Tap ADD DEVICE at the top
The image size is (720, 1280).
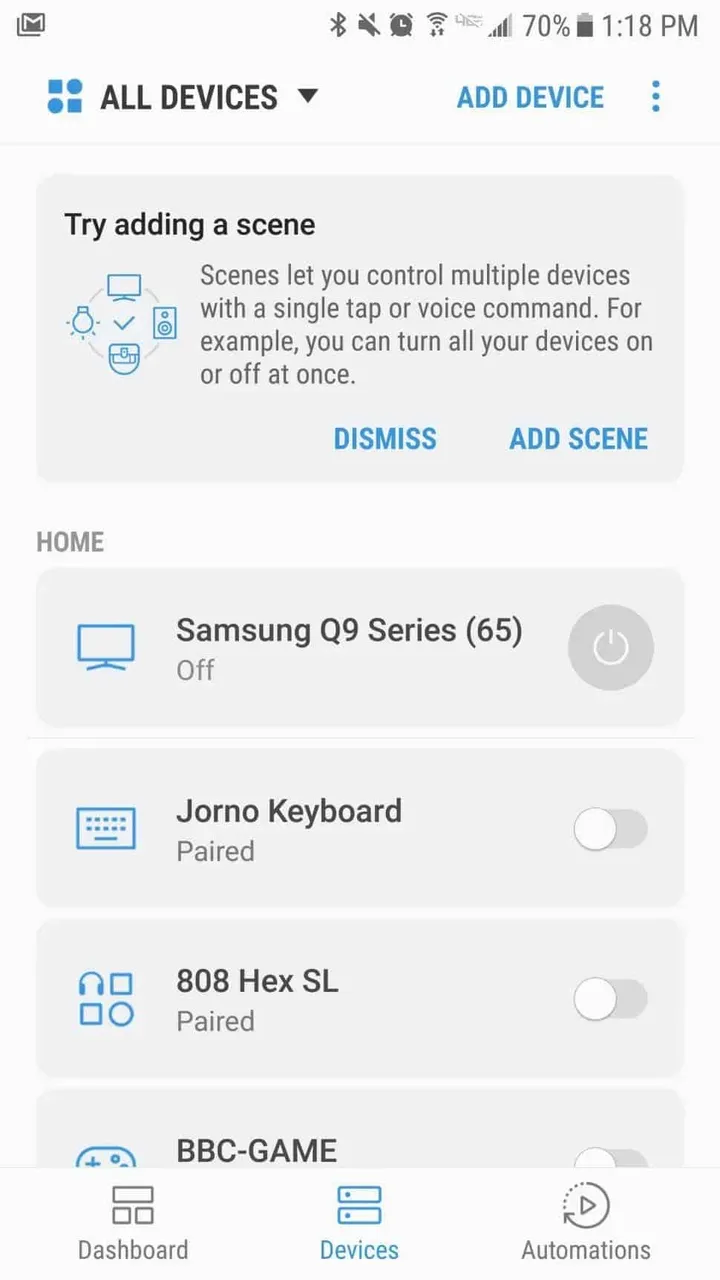tap(530, 96)
